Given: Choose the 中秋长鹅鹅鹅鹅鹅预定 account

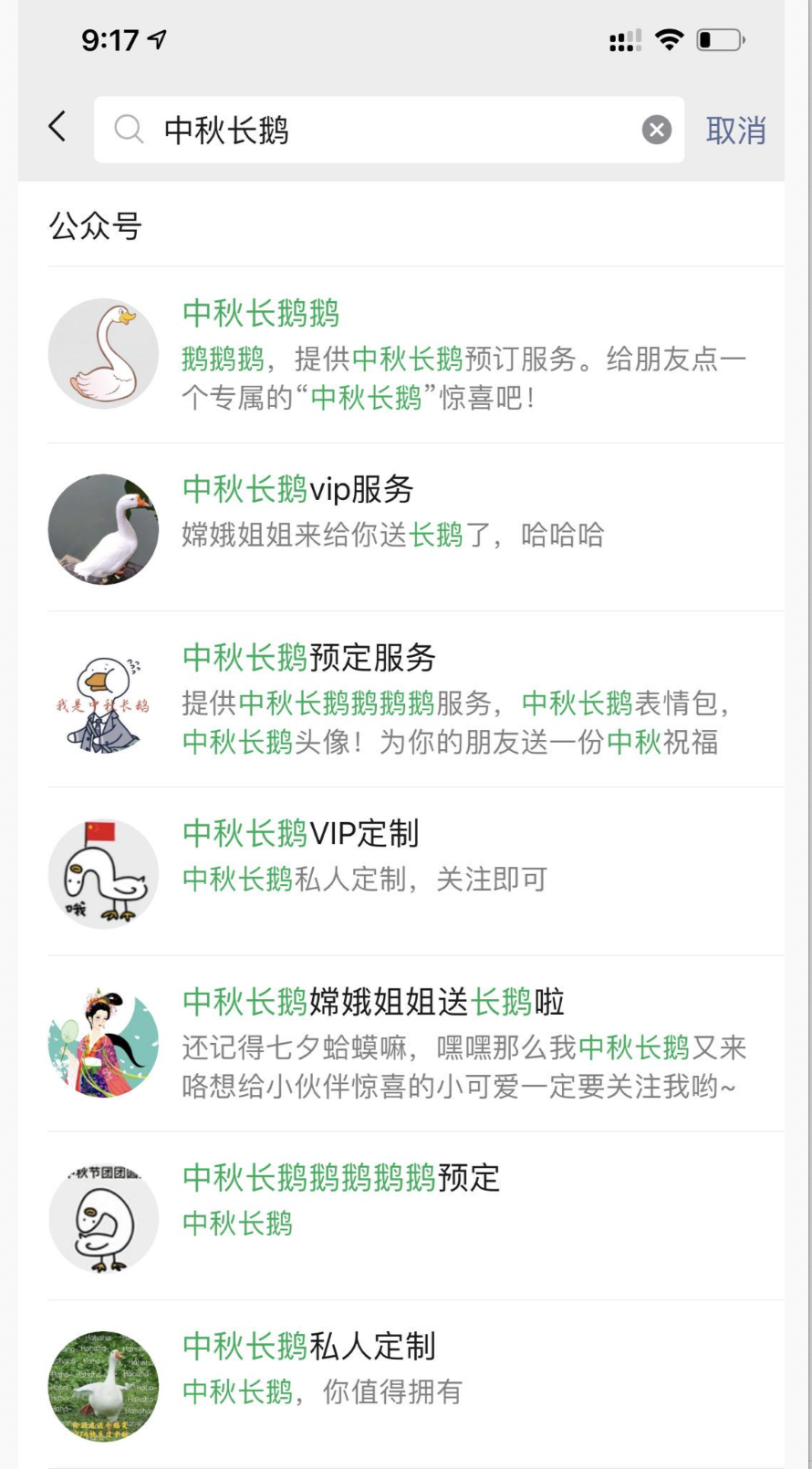Looking at the screenshot, I should tap(341, 1178).
